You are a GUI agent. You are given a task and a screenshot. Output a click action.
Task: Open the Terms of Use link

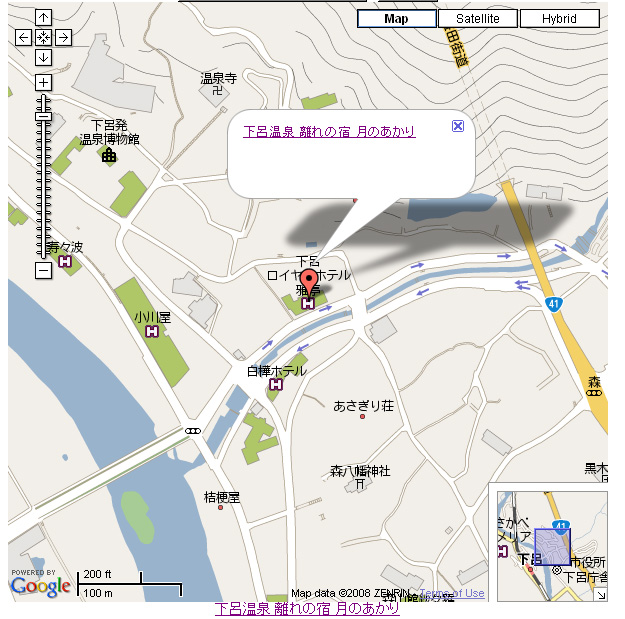455,593
